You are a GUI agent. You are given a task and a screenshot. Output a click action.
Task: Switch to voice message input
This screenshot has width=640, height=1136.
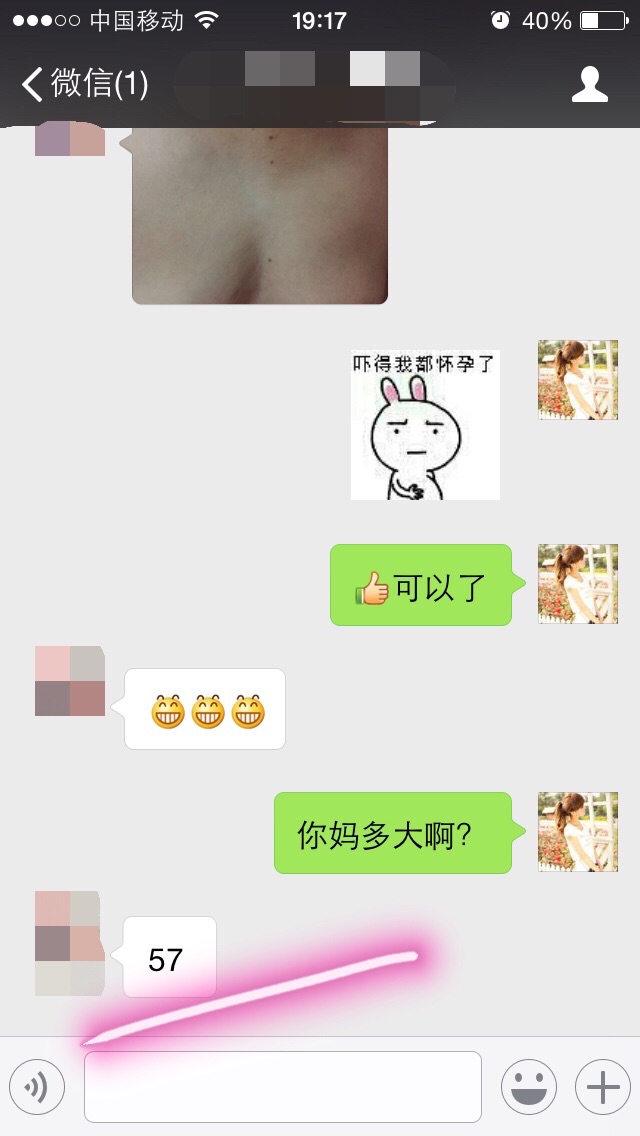(37, 1087)
